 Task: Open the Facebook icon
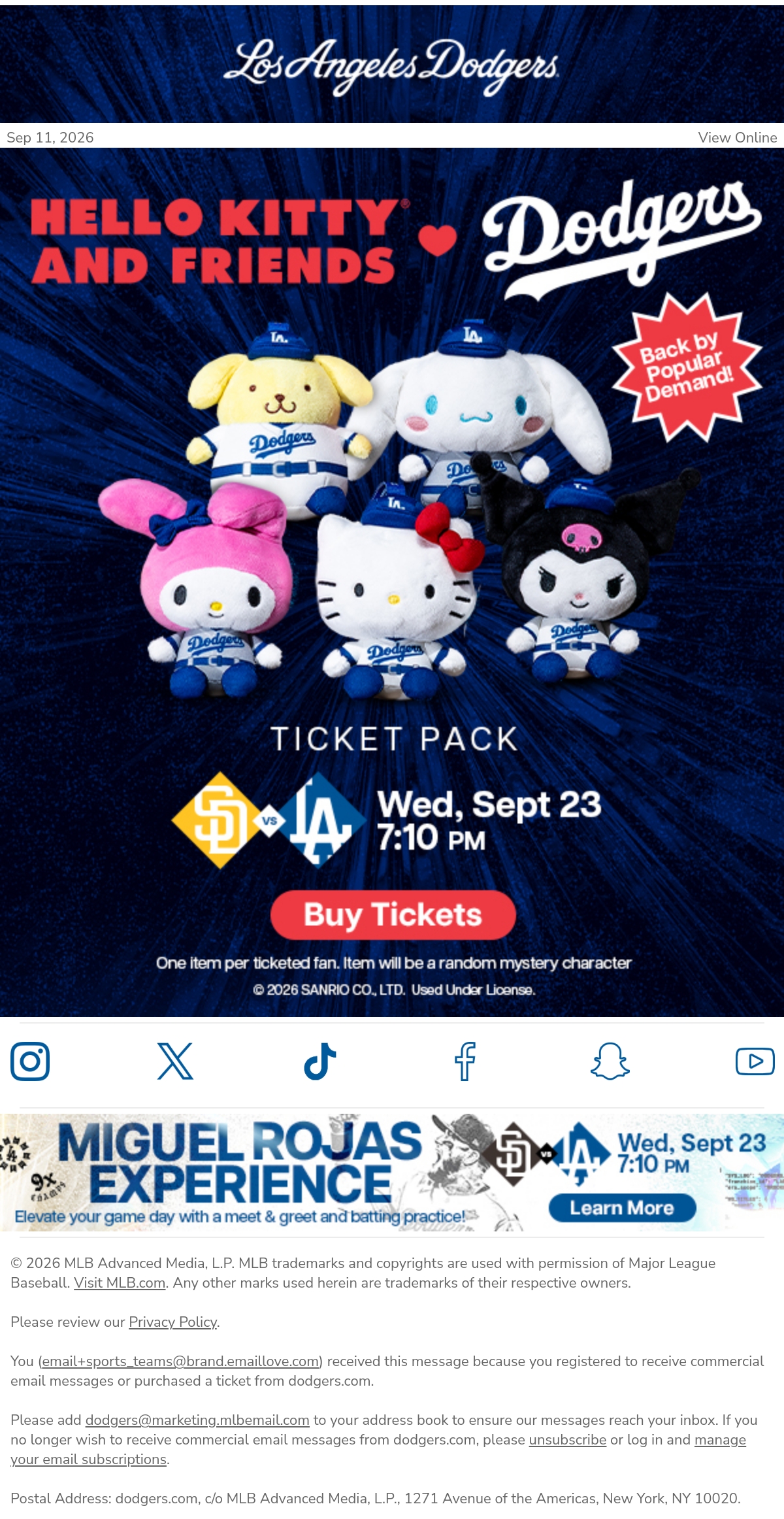tap(465, 1061)
